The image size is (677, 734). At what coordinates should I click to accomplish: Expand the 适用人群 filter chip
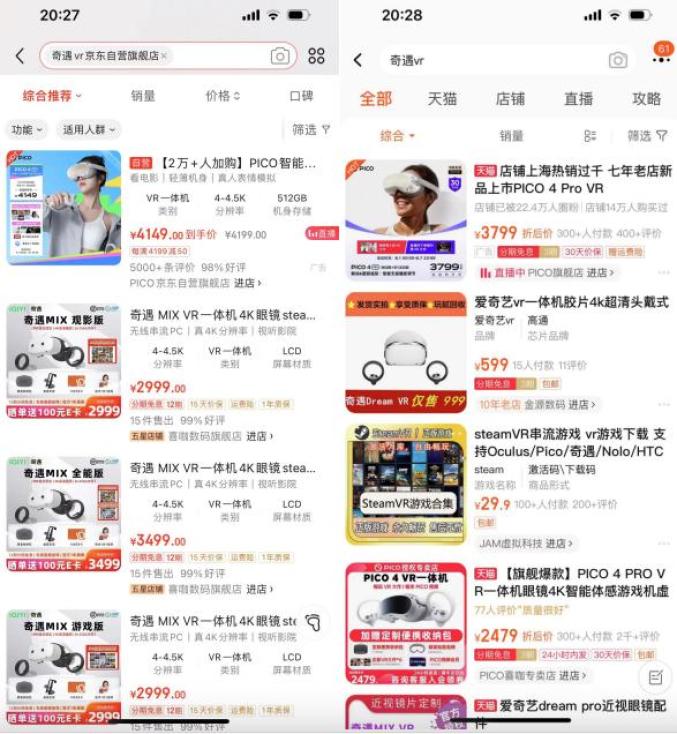click(x=88, y=130)
